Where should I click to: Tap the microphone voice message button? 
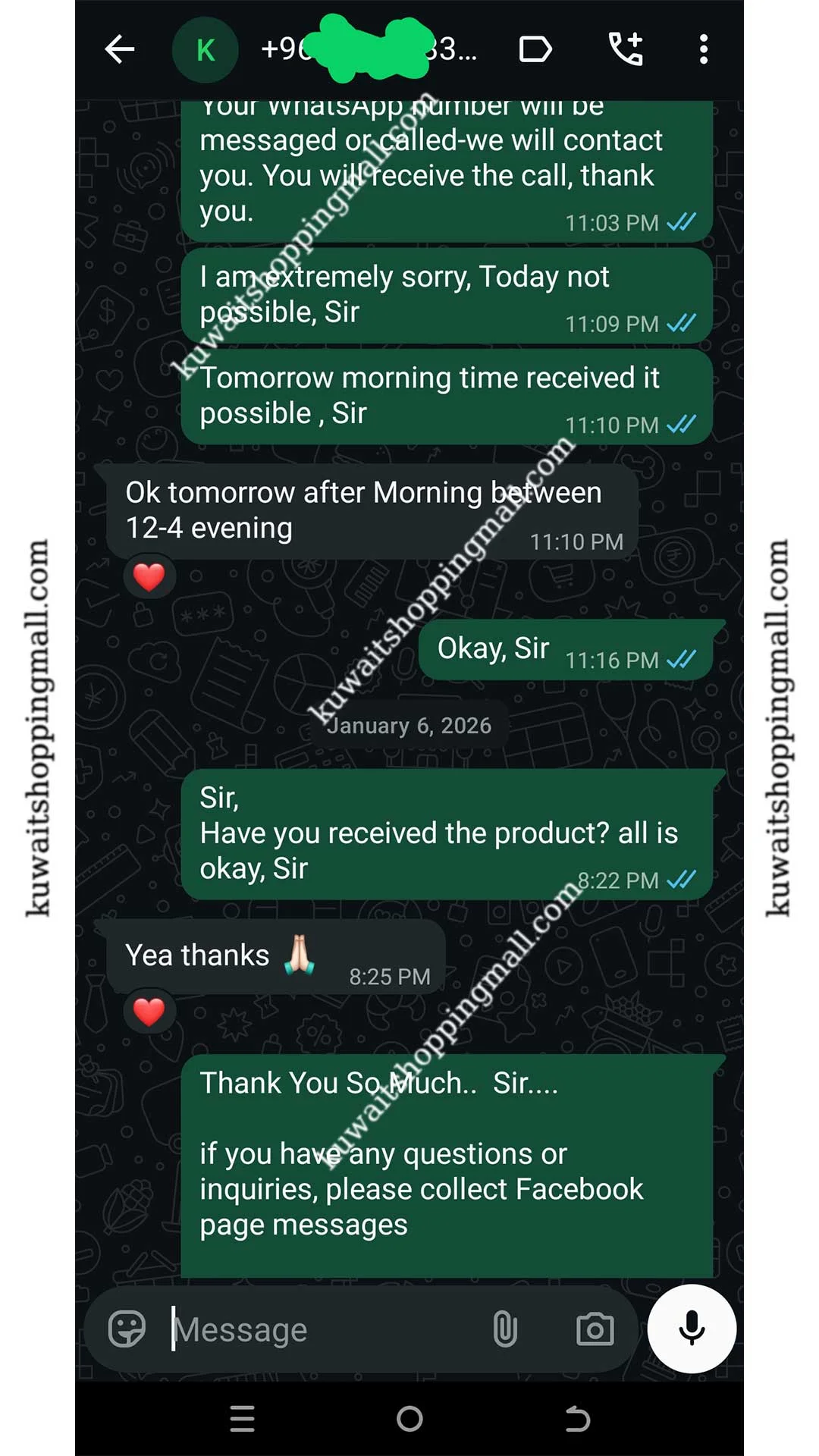pos(692,1329)
